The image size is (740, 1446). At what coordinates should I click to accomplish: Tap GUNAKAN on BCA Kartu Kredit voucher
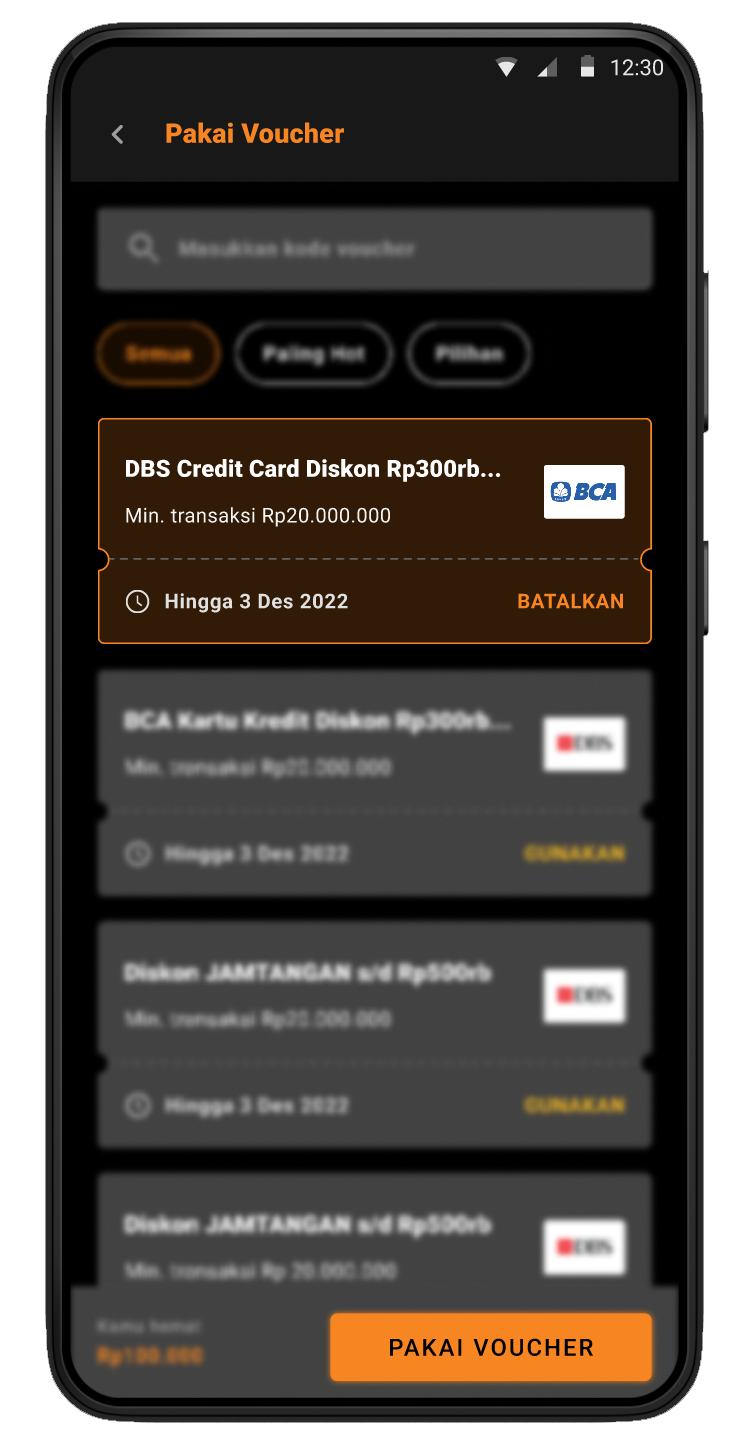[x=574, y=853]
